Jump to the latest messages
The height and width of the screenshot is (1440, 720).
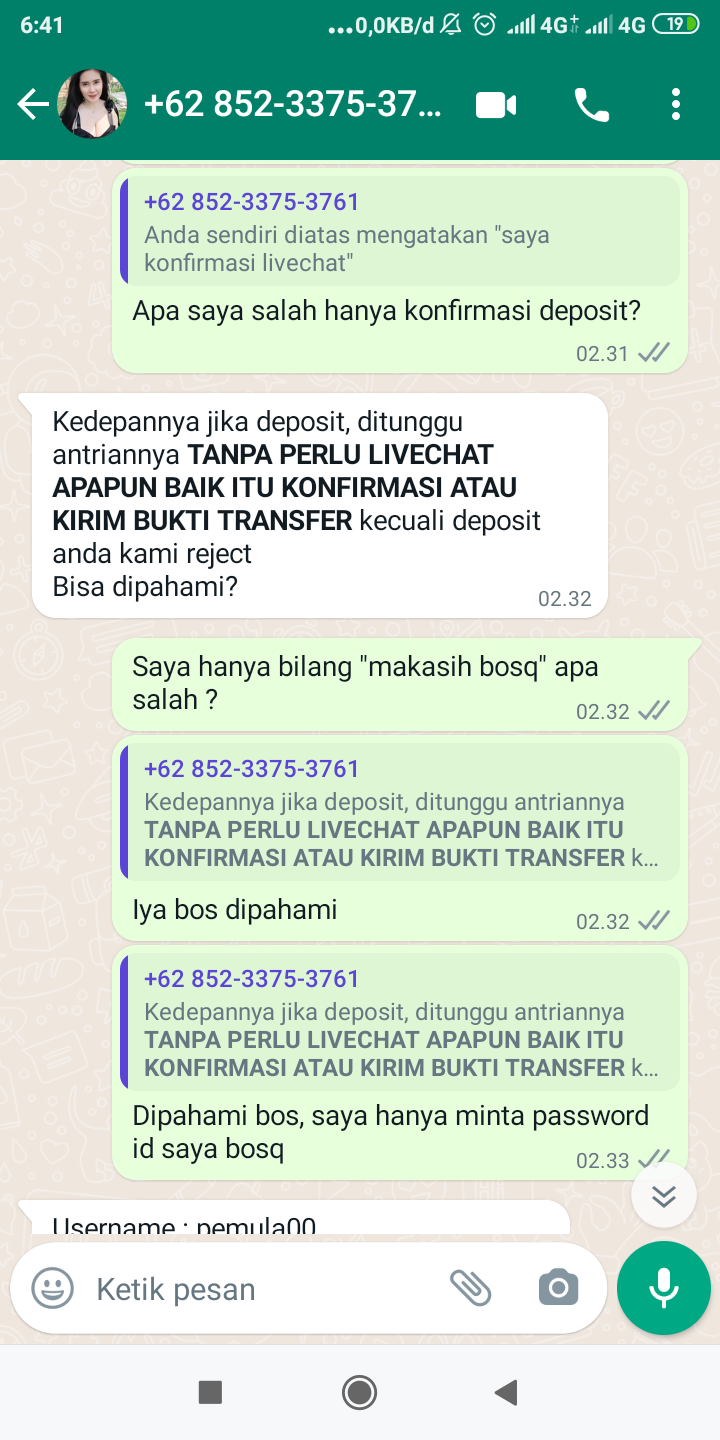point(664,1195)
